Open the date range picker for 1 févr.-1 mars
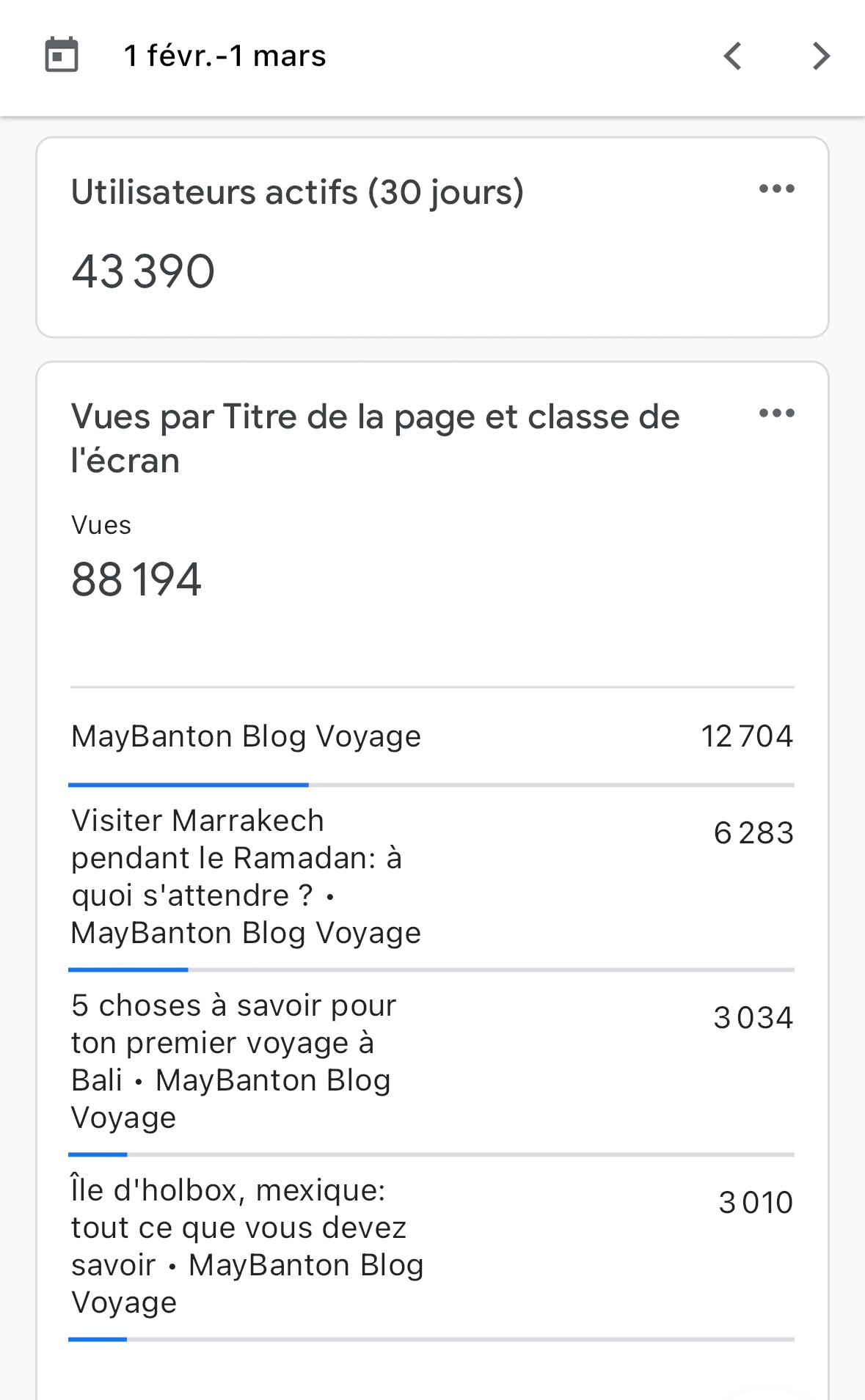Image resolution: width=865 pixels, height=1400 pixels. 224,56
